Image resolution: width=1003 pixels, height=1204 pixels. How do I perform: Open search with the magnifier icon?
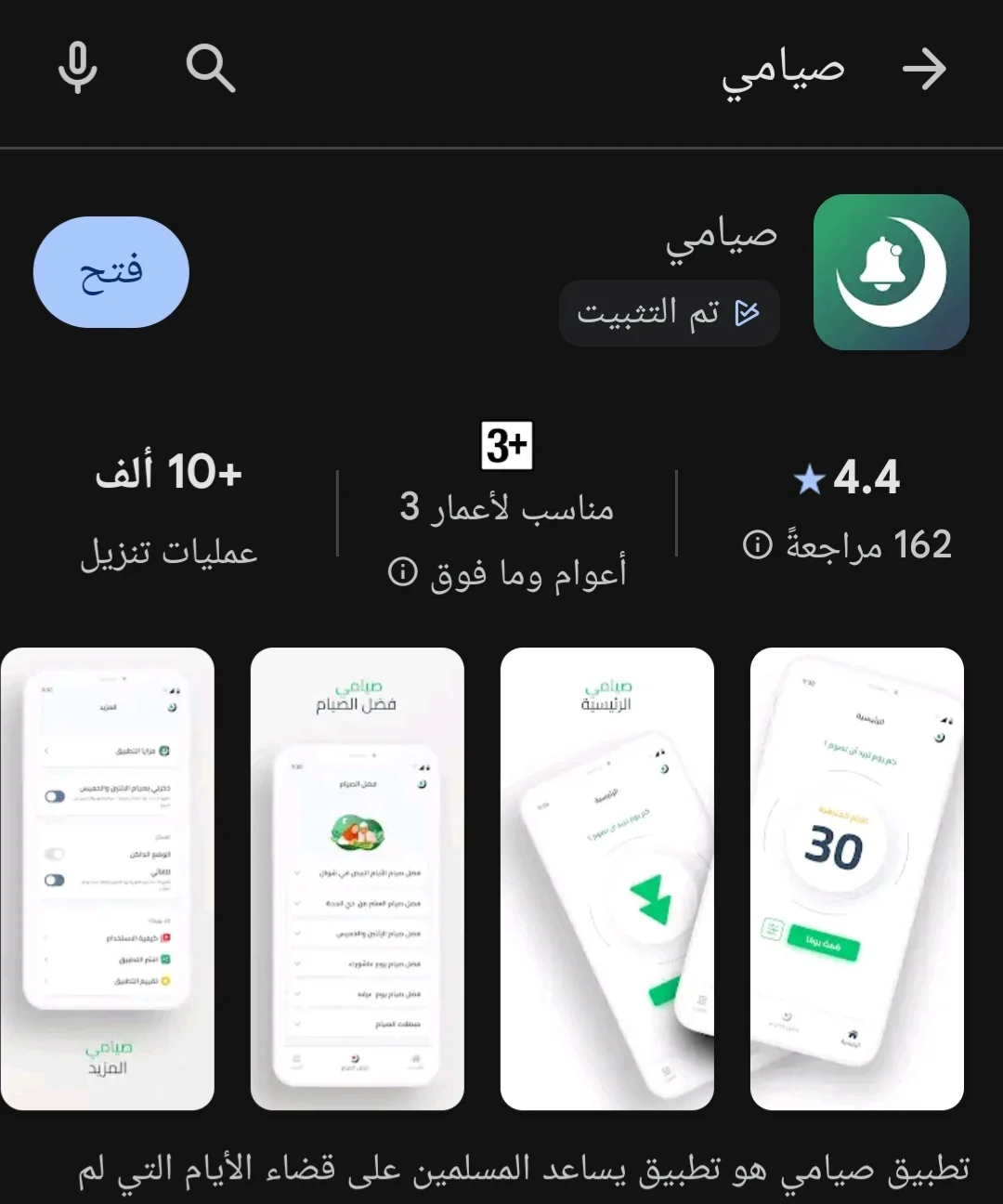211,69
